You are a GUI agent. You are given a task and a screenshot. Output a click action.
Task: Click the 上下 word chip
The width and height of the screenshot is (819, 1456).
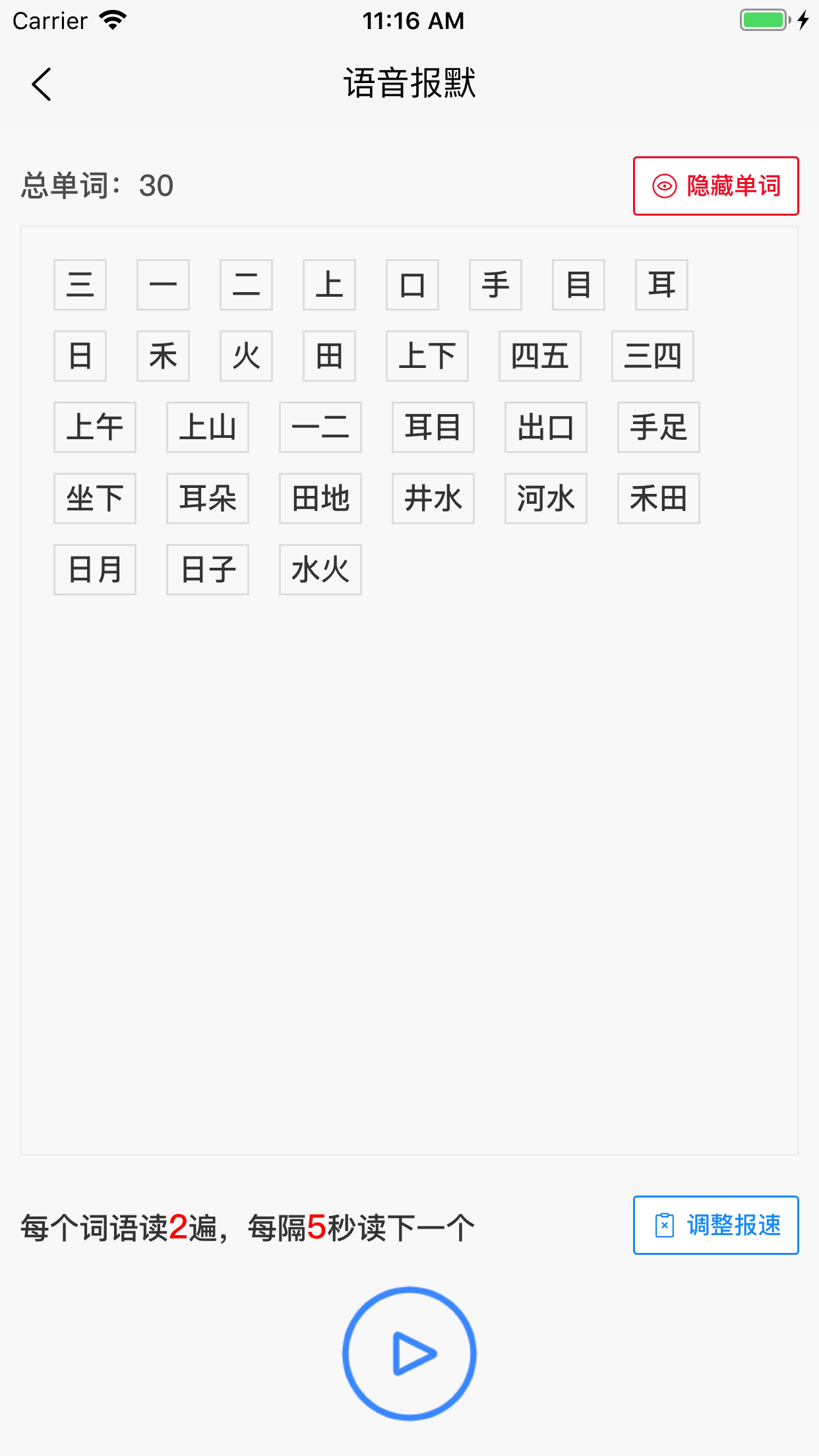(x=427, y=355)
